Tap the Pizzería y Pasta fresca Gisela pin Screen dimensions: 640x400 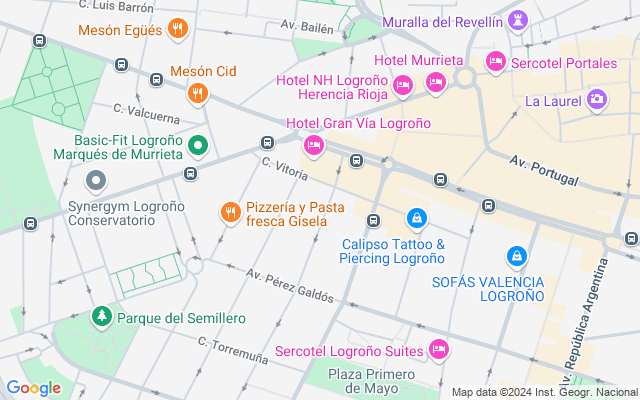click(x=231, y=213)
